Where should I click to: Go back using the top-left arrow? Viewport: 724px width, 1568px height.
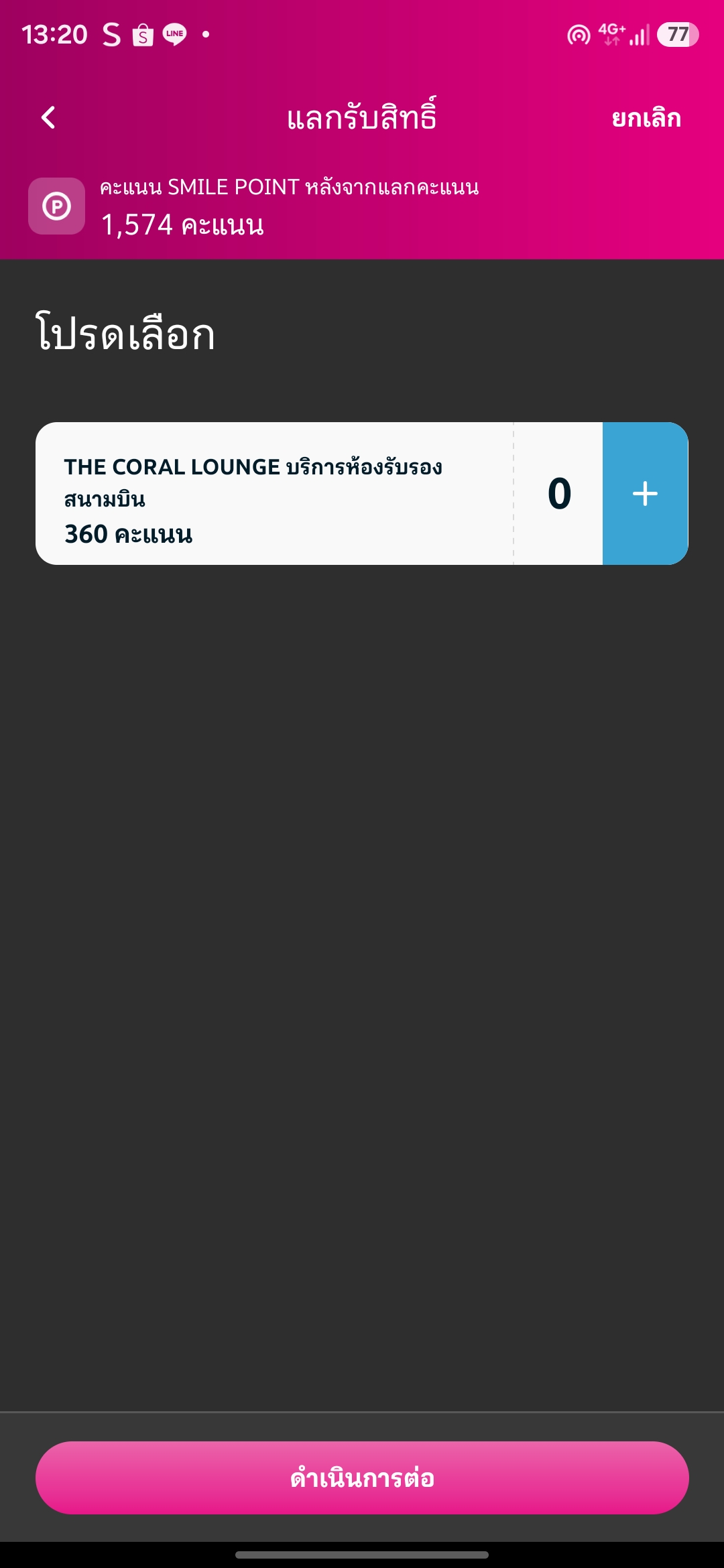coord(48,118)
